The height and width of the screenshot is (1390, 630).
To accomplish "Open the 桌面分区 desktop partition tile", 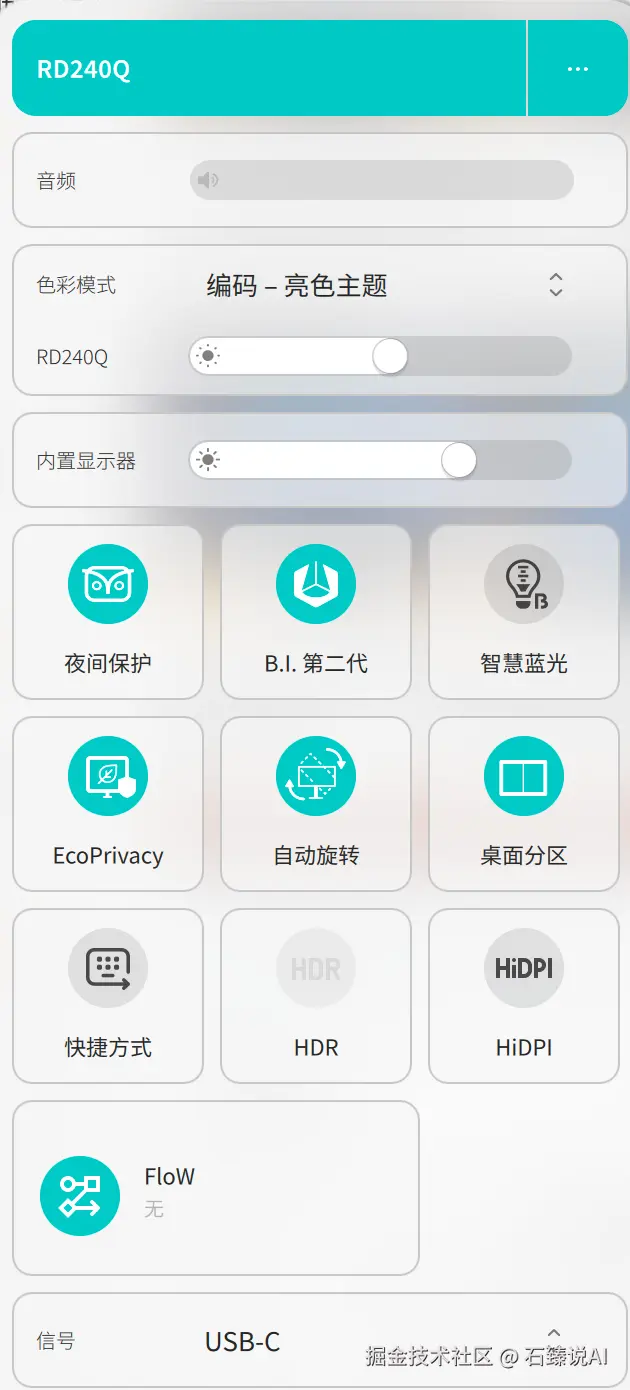I will [524, 803].
